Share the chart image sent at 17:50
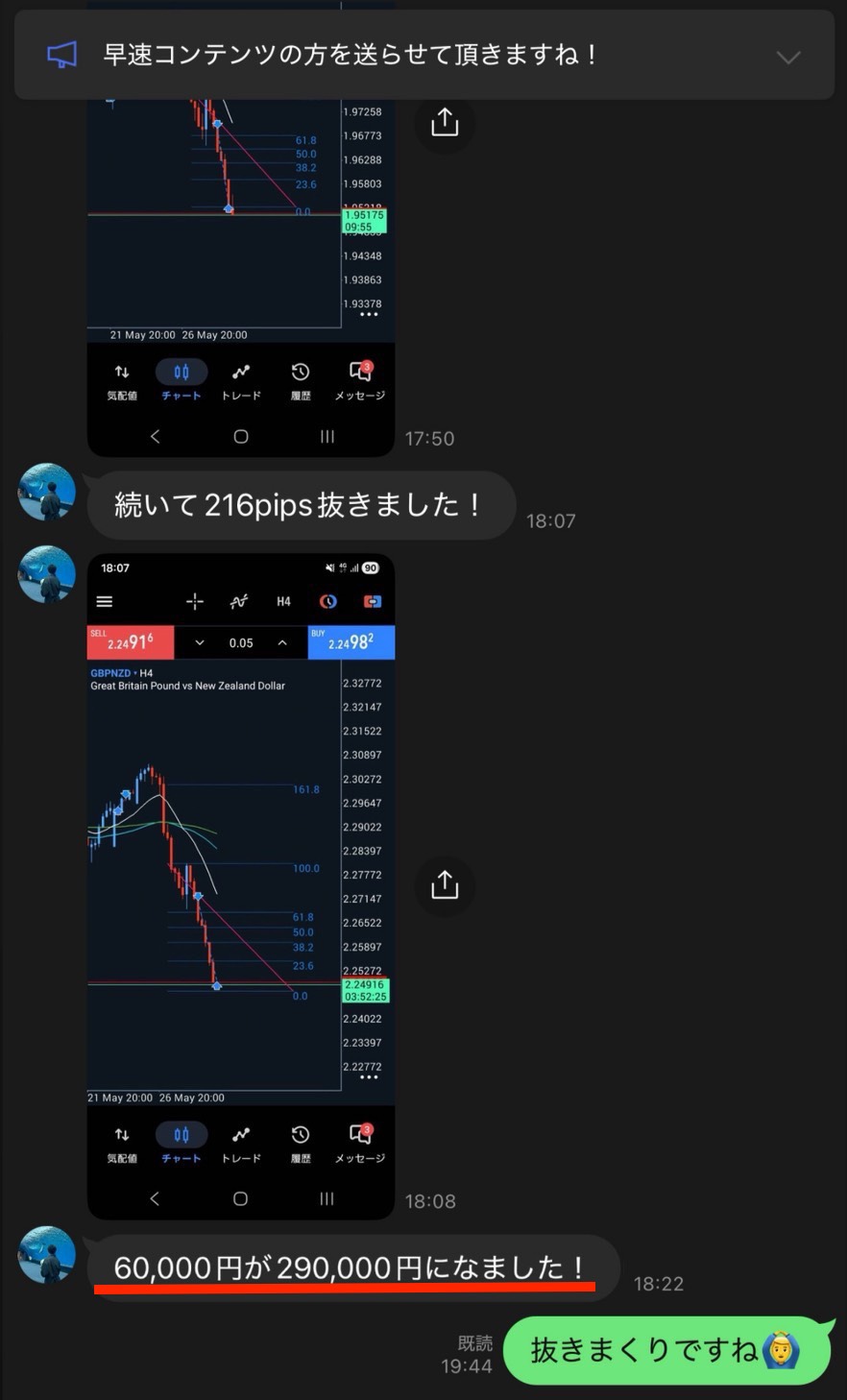The height and width of the screenshot is (1400, 847). pos(445,122)
